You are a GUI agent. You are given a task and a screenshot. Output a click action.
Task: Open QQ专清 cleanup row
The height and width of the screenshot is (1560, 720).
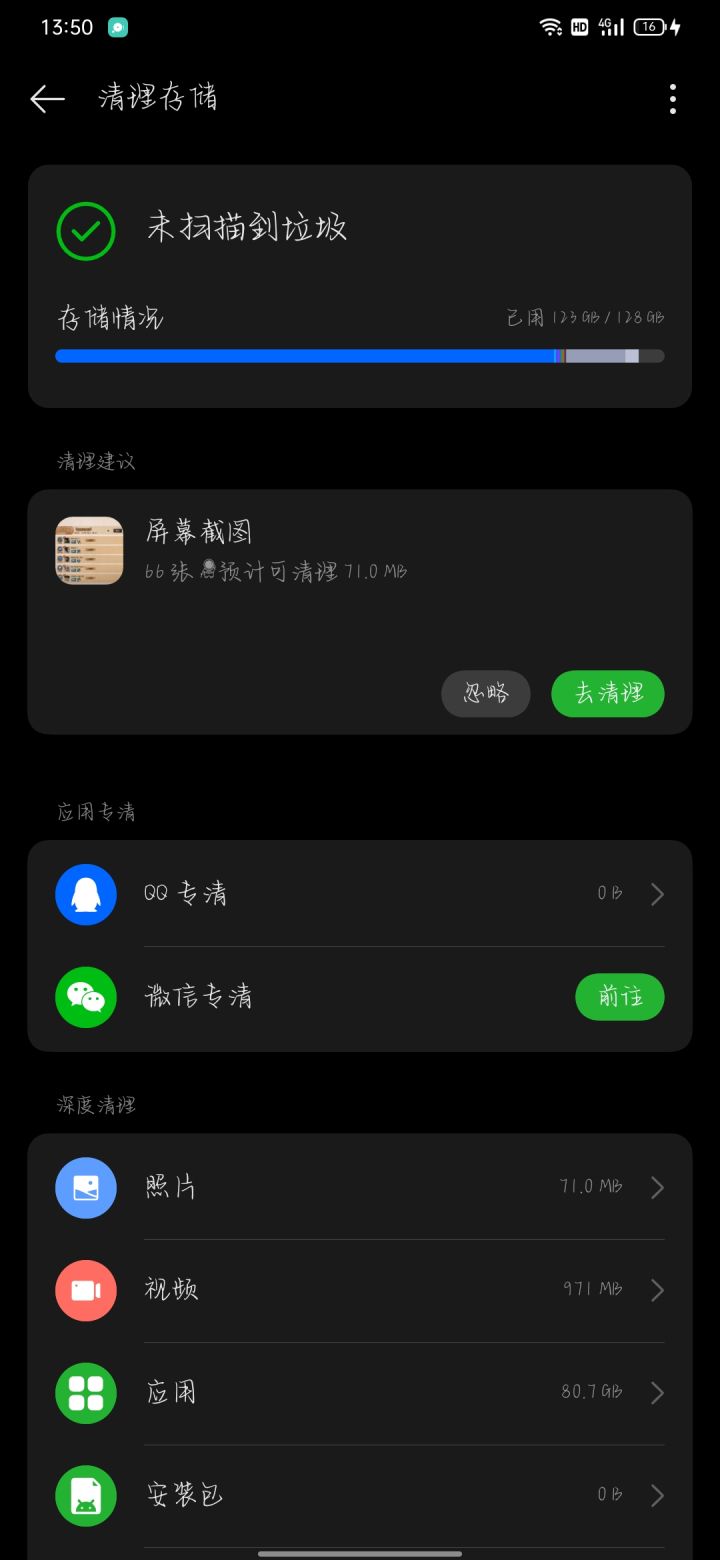[x=360, y=894]
